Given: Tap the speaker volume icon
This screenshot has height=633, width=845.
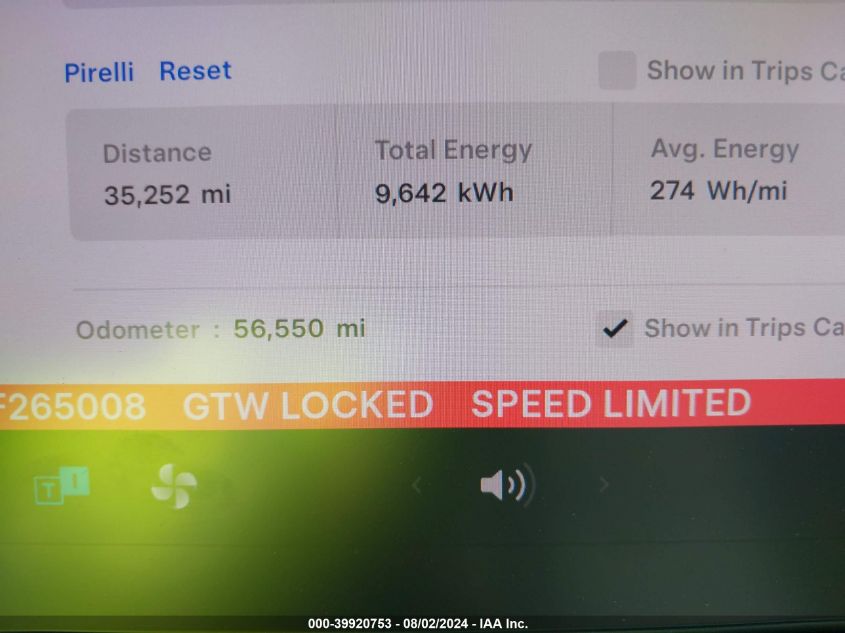Looking at the screenshot, I should [506, 486].
